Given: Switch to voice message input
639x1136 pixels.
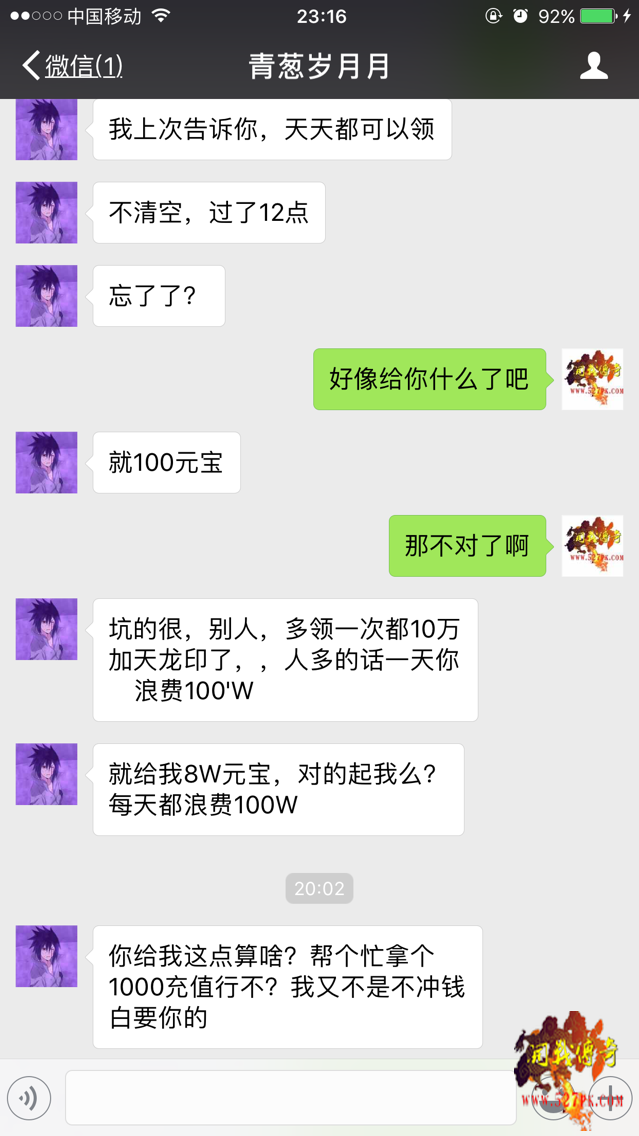Looking at the screenshot, I should point(29,1097).
